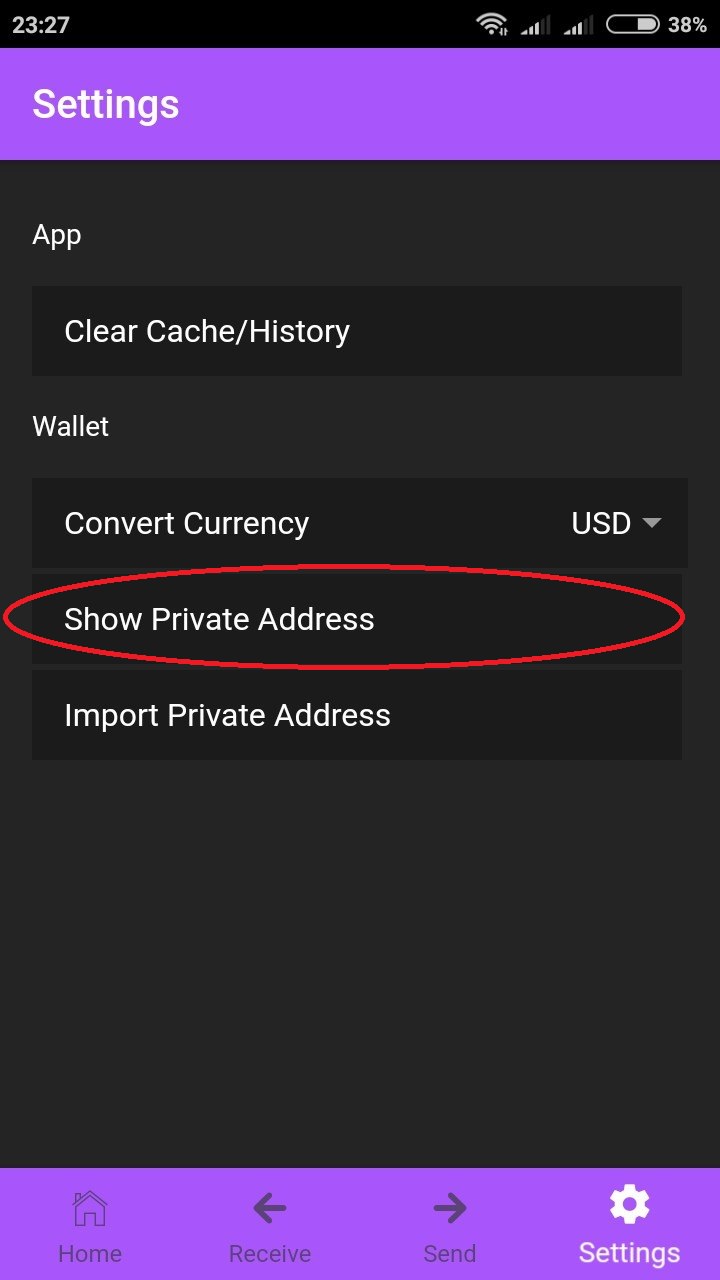
Task: Open the USD currency dropdown
Action: [x=615, y=523]
